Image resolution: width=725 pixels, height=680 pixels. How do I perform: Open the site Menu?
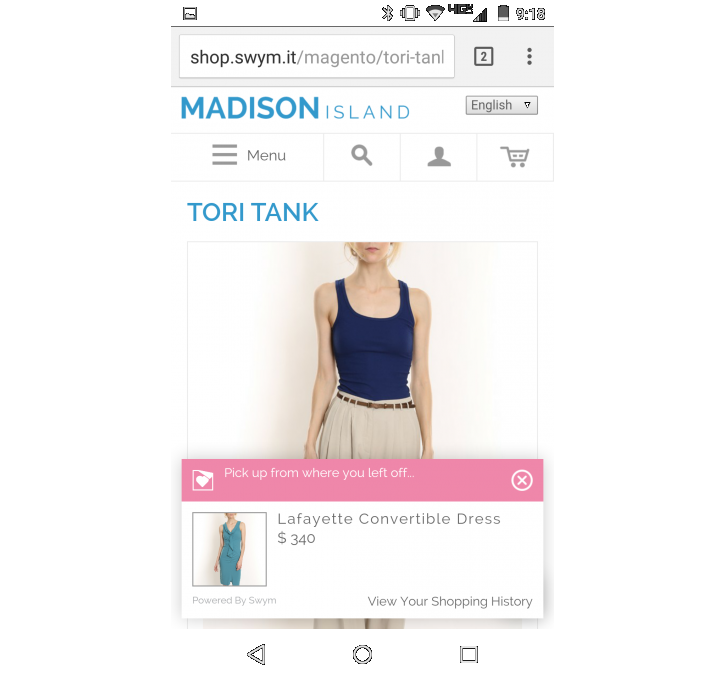[x=248, y=156]
